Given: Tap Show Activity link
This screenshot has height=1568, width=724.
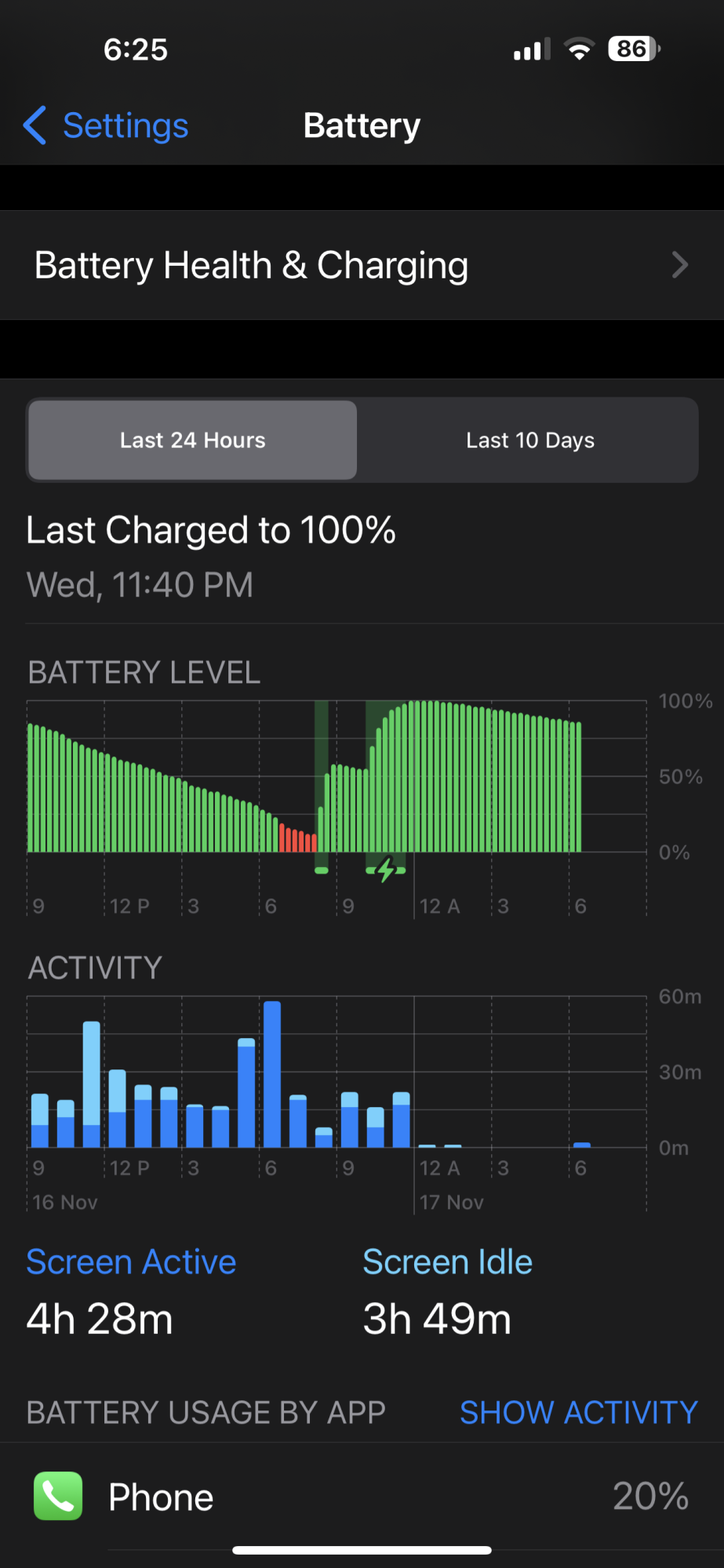Looking at the screenshot, I should click(x=578, y=1413).
